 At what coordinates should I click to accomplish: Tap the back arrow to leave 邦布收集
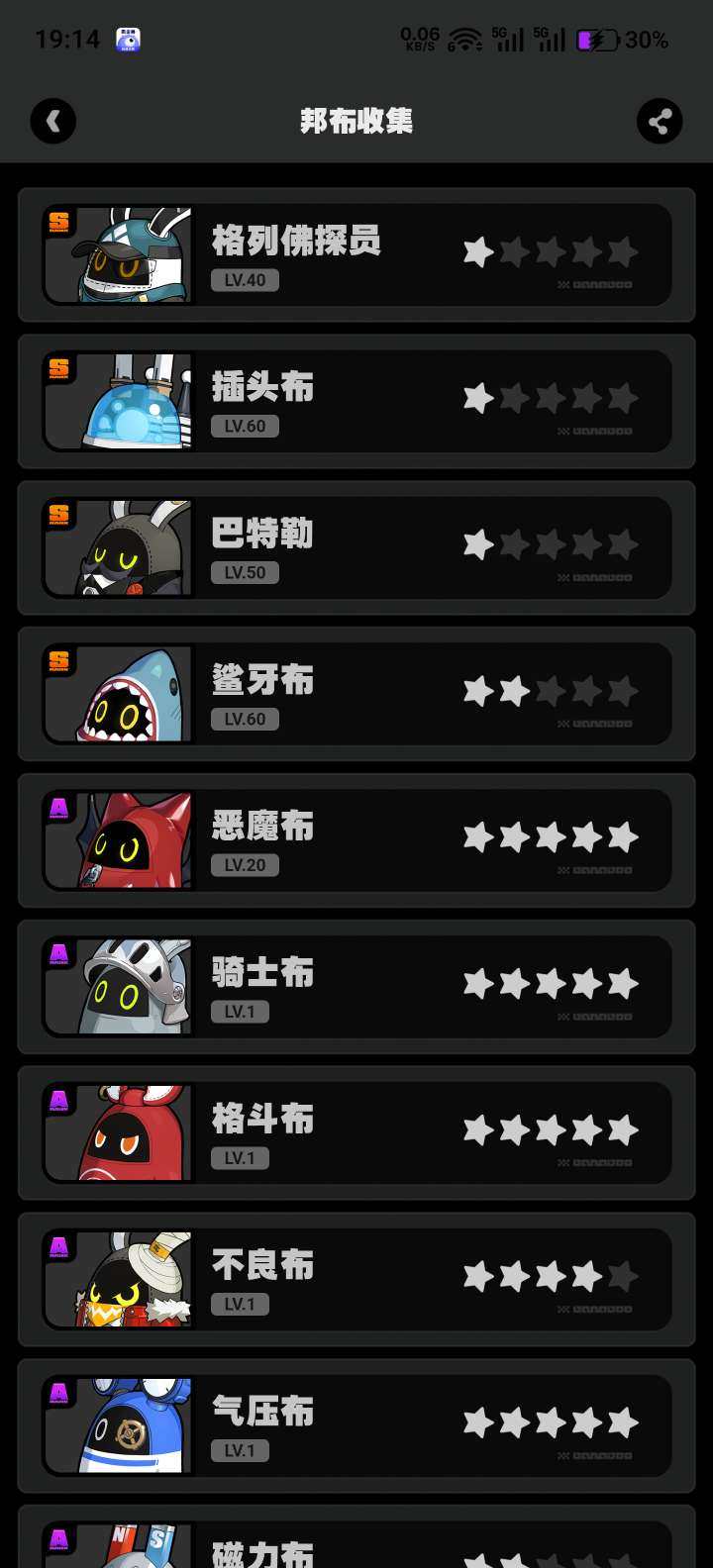coord(53,121)
